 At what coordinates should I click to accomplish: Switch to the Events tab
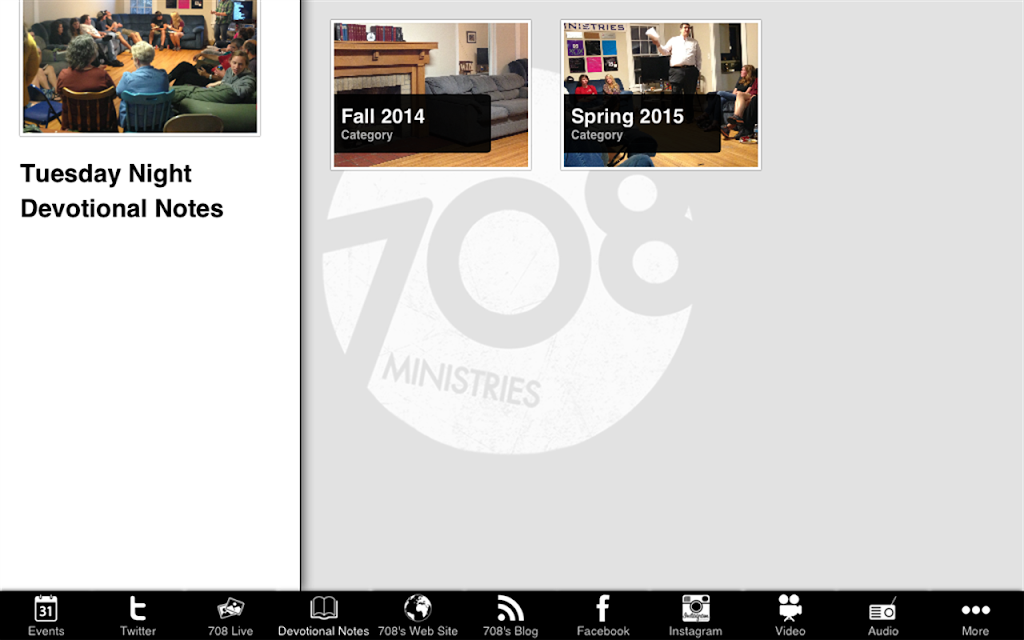46,616
